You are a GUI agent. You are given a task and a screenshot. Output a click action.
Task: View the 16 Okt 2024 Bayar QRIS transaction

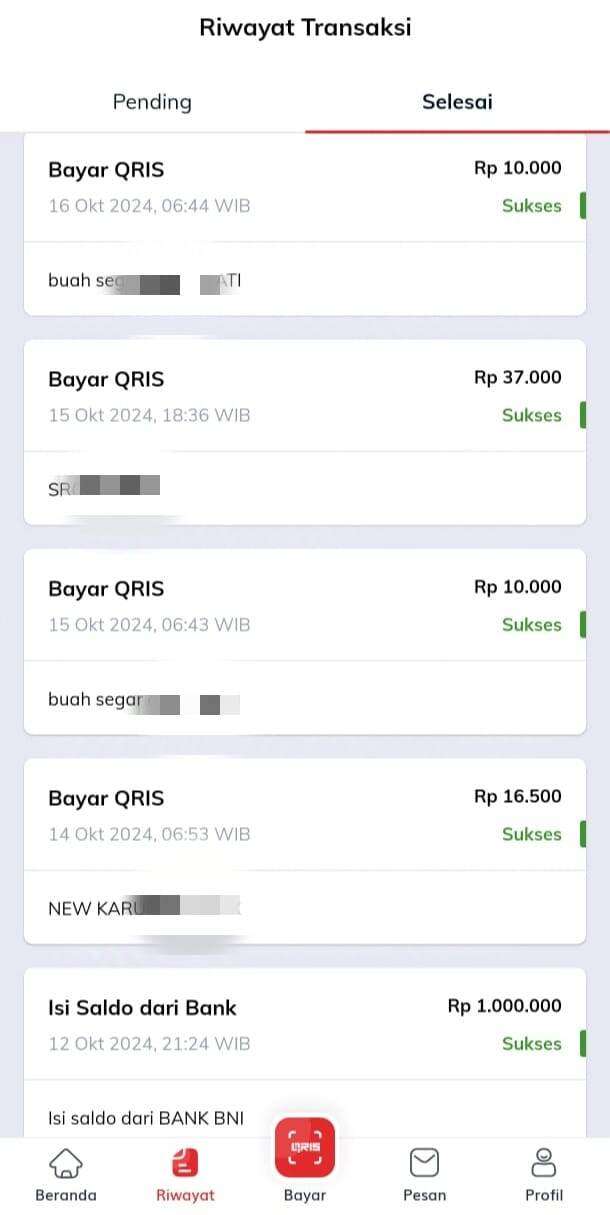(x=305, y=225)
